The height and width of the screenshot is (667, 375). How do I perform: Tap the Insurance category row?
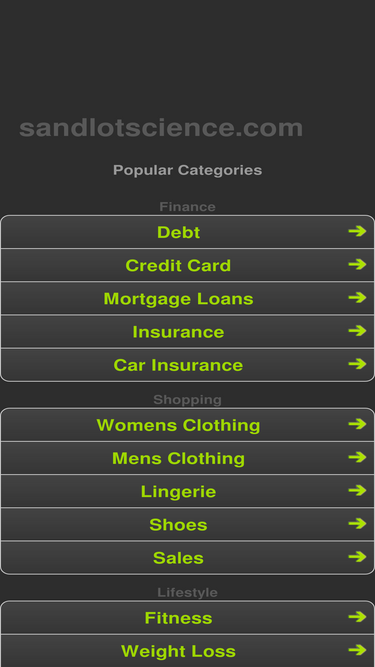pyautogui.click(x=188, y=331)
